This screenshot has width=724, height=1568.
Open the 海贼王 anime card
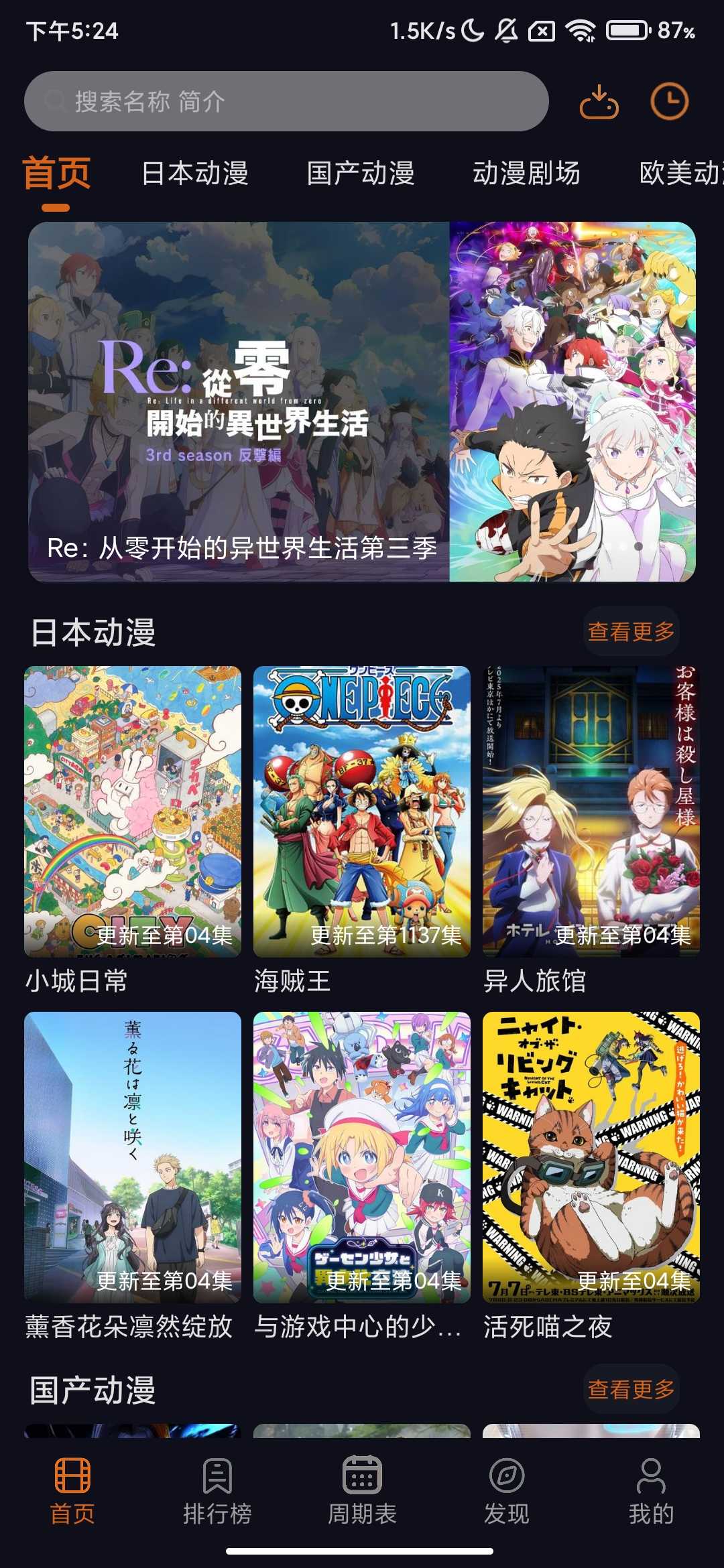click(362, 811)
